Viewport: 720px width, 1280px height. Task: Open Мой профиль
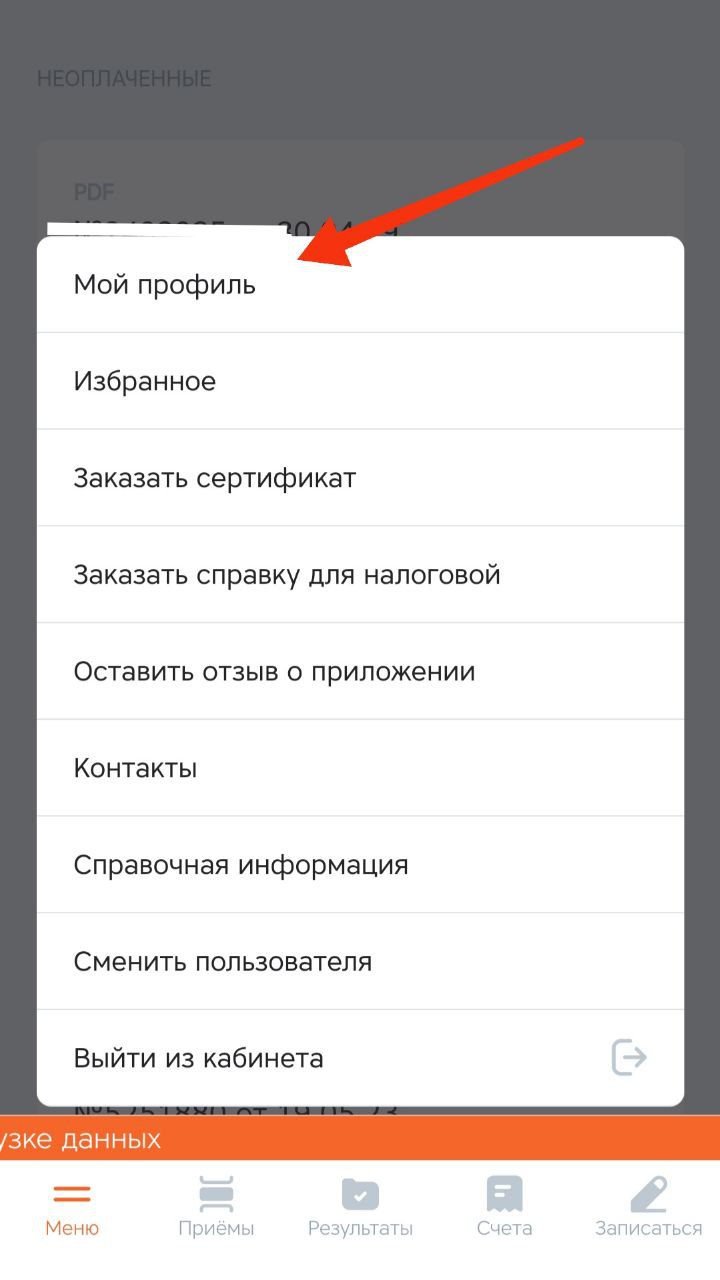pyautogui.click(x=360, y=285)
